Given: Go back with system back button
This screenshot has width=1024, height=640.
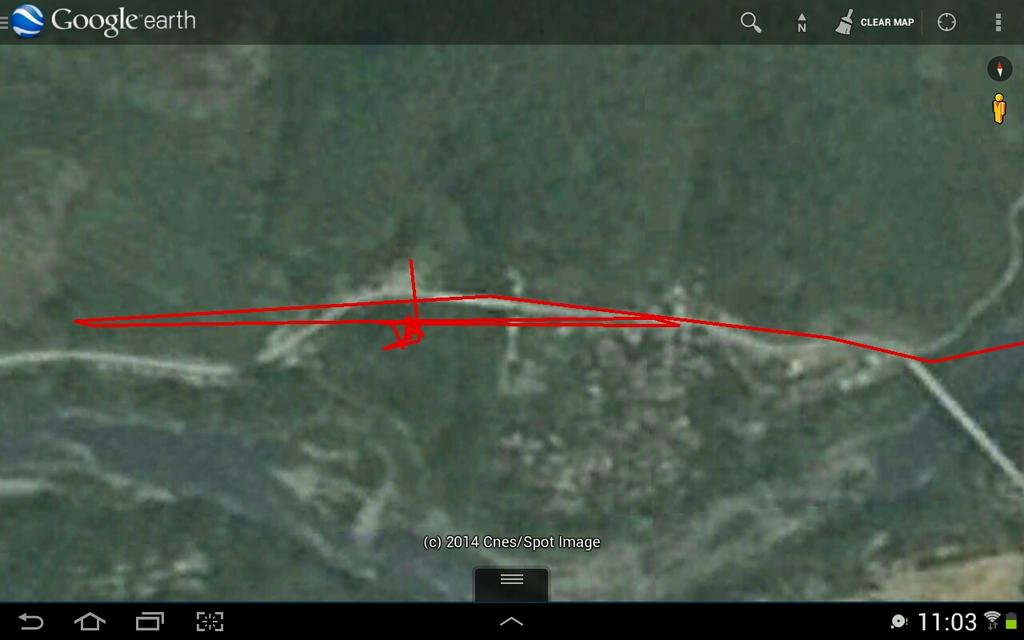Looking at the screenshot, I should coord(31,622).
